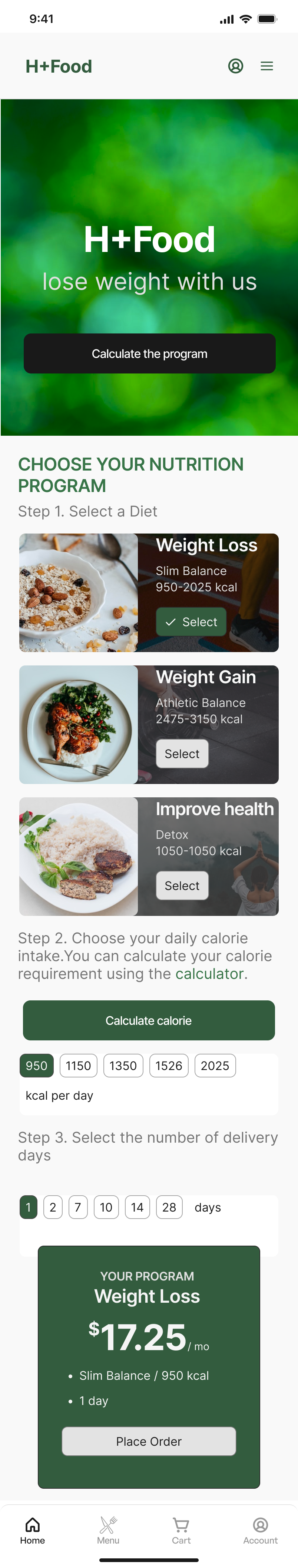Select the Weight Gain diet

click(x=182, y=754)
